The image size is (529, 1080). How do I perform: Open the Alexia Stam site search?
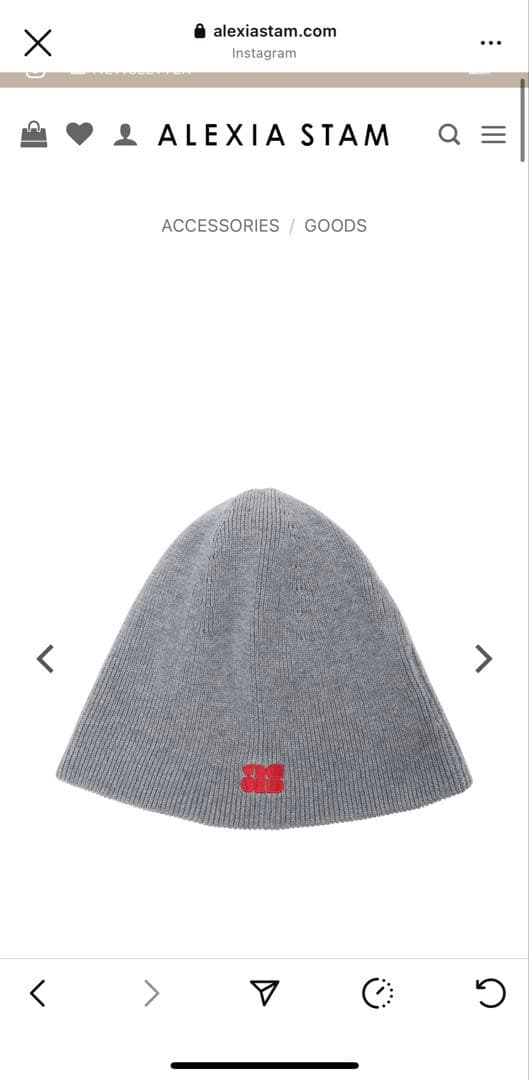coord(449,134)
